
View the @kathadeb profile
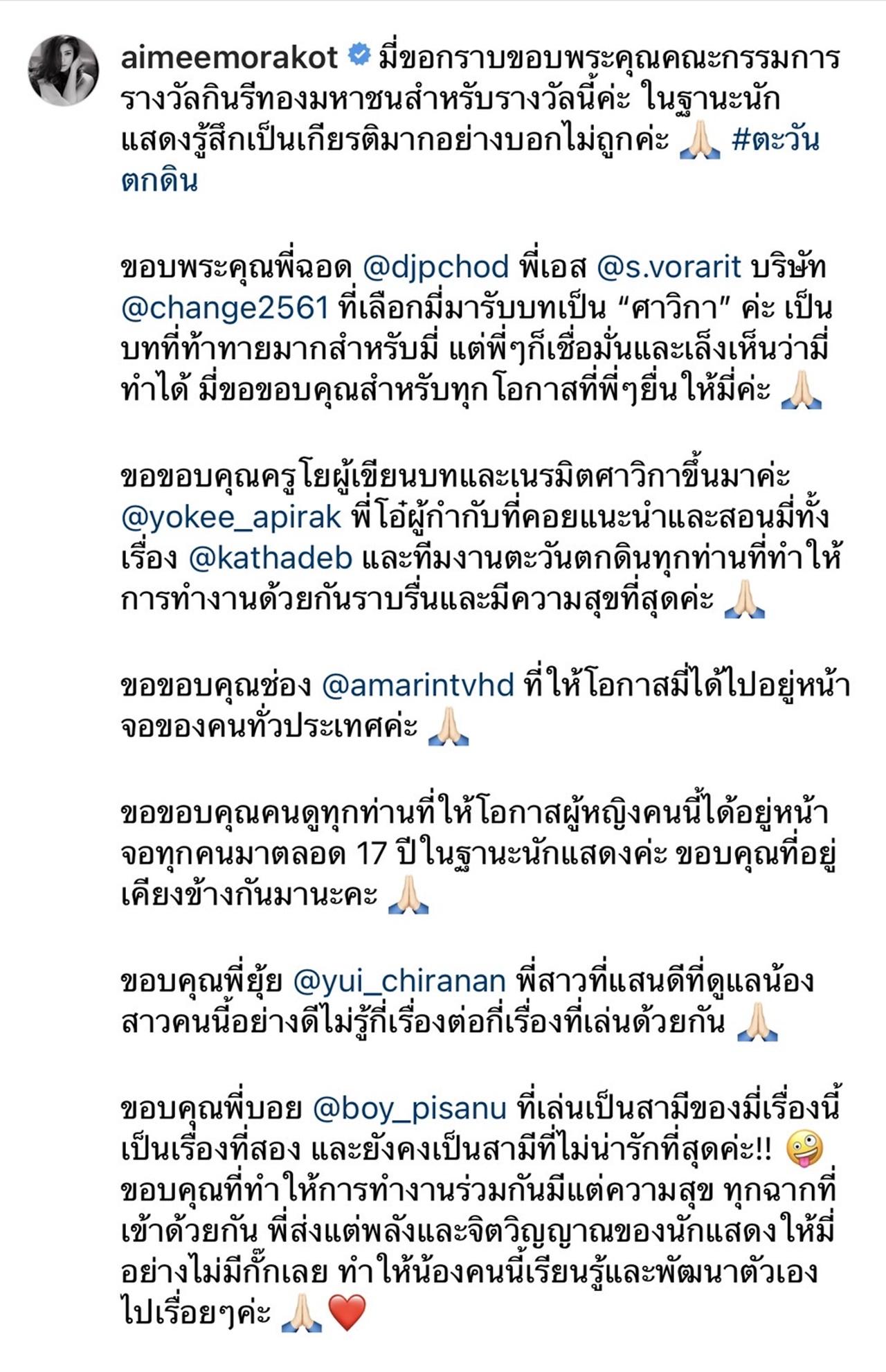coord(270,559)
